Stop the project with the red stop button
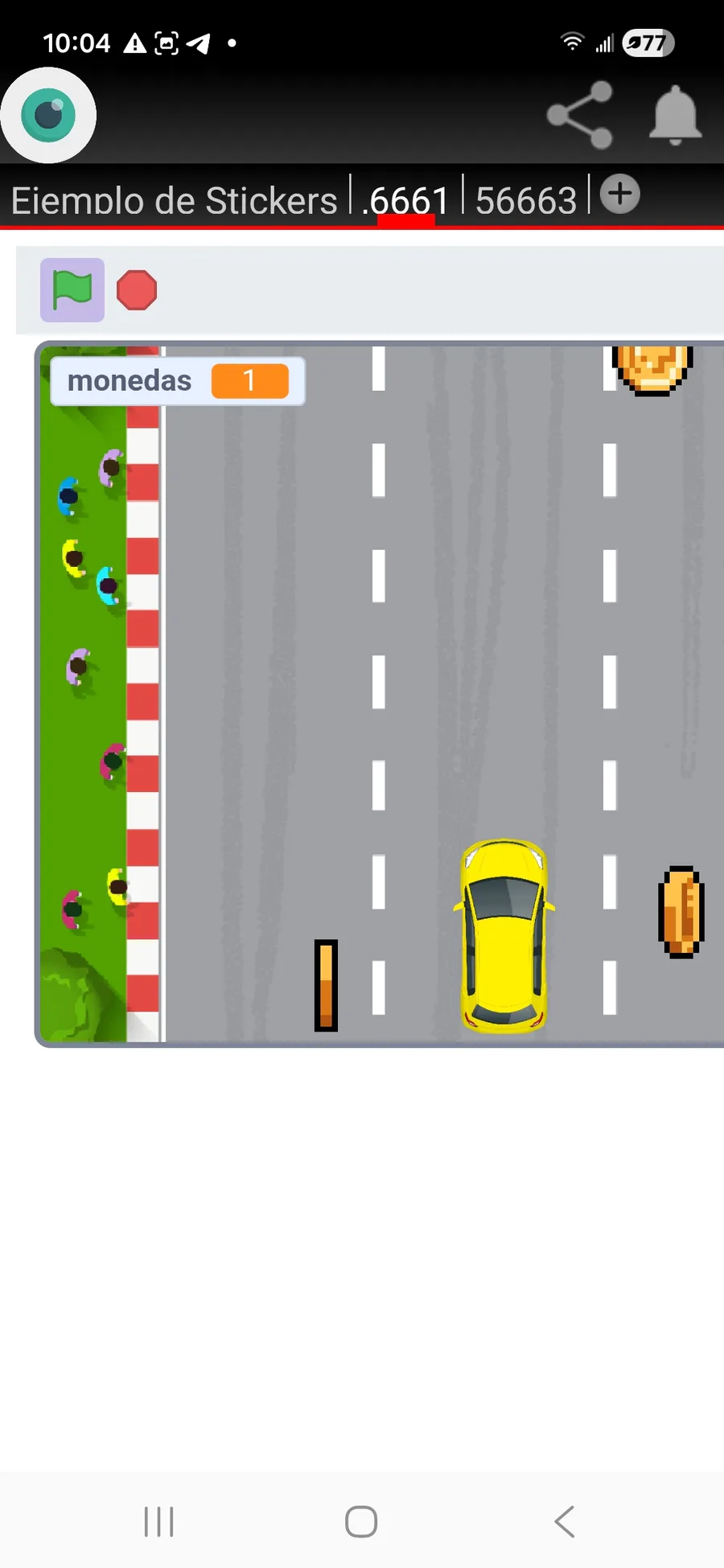The height and width of the screenshot is (1568, 724). coord(137,290)
